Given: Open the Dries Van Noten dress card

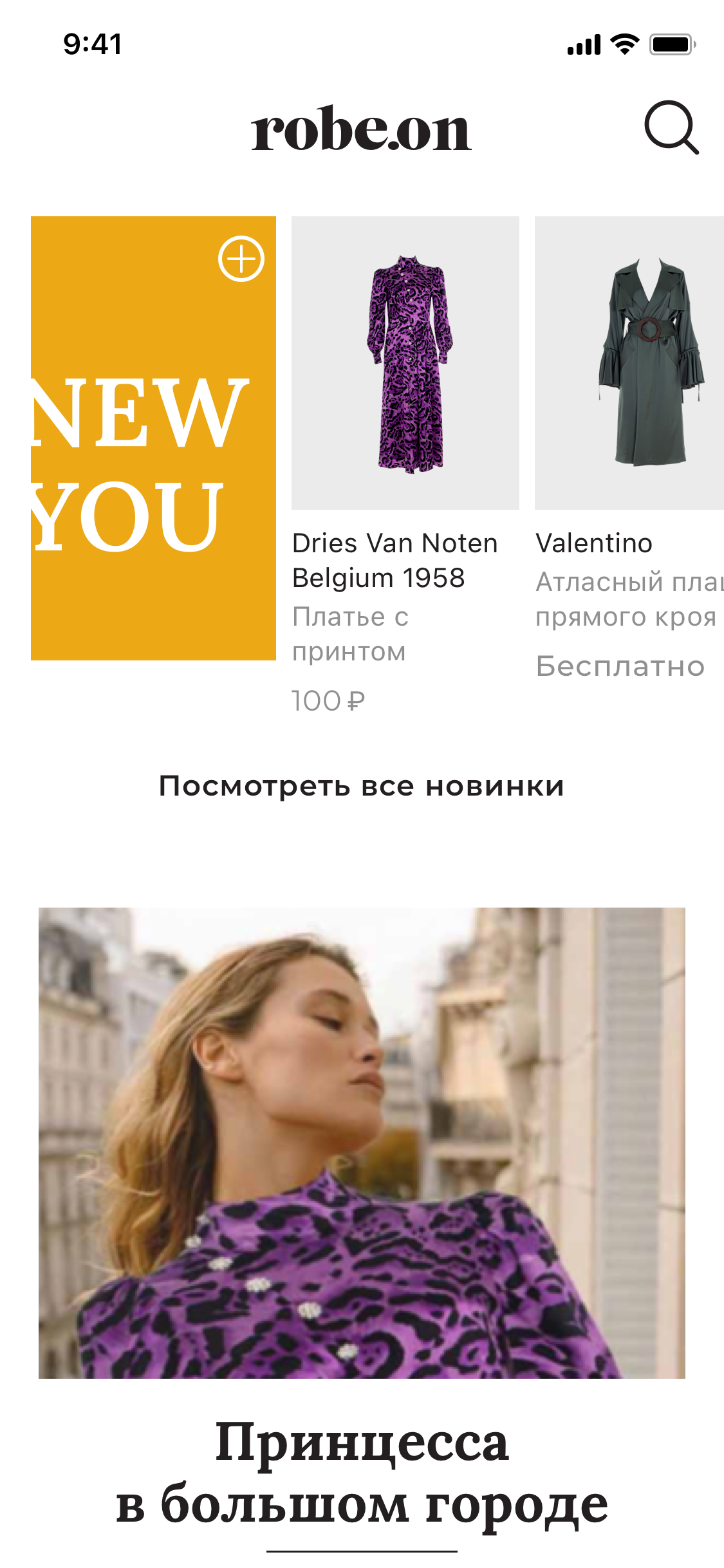Looking at the screenshot, I should point(405,364).
